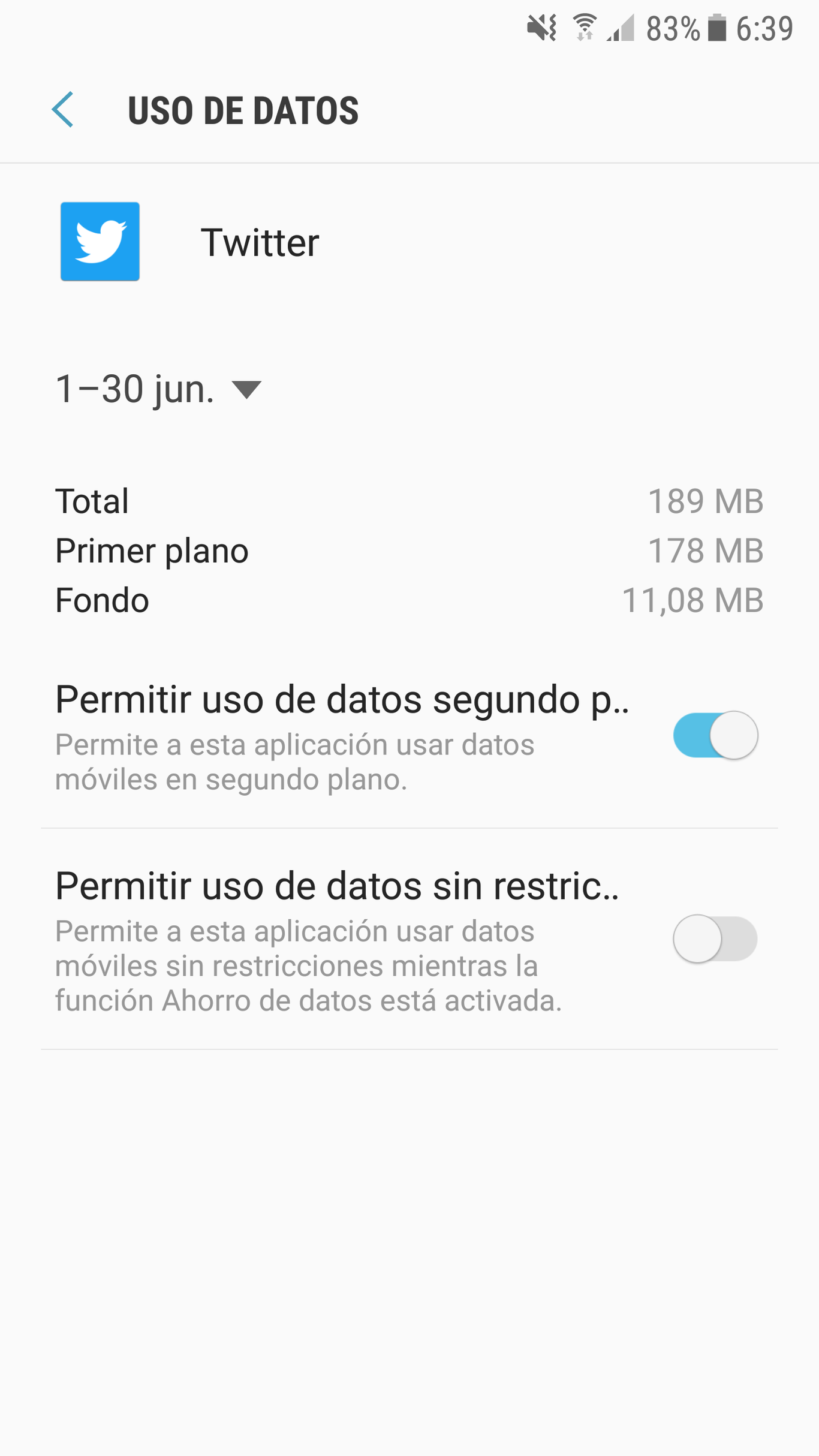Tap the USO DE DATOS title

tap(243, 110)
